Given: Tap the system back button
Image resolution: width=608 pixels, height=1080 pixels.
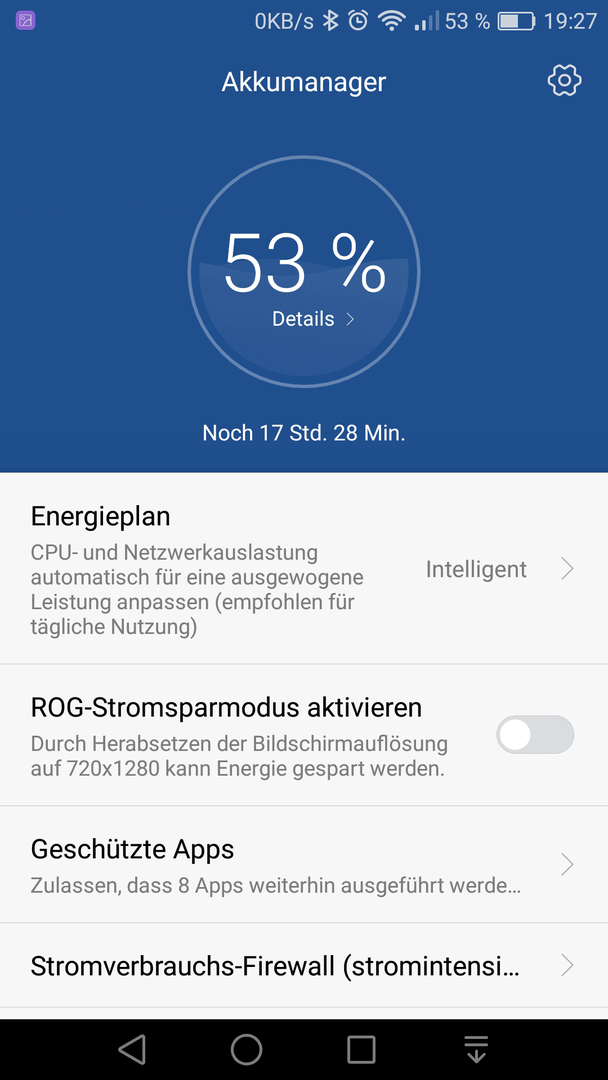Looking at the screenshot, I should [132, 1050].
